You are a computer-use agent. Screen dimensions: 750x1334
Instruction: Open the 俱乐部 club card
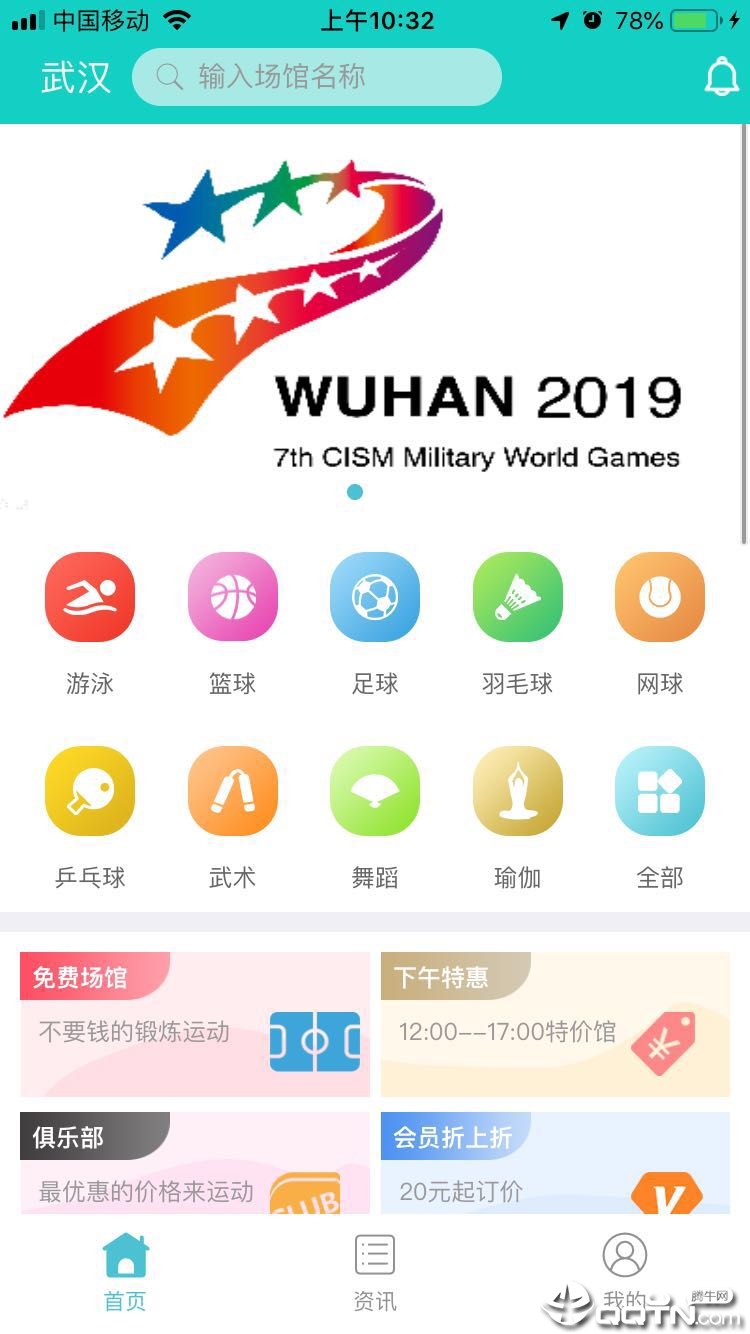coord(195,1165)
